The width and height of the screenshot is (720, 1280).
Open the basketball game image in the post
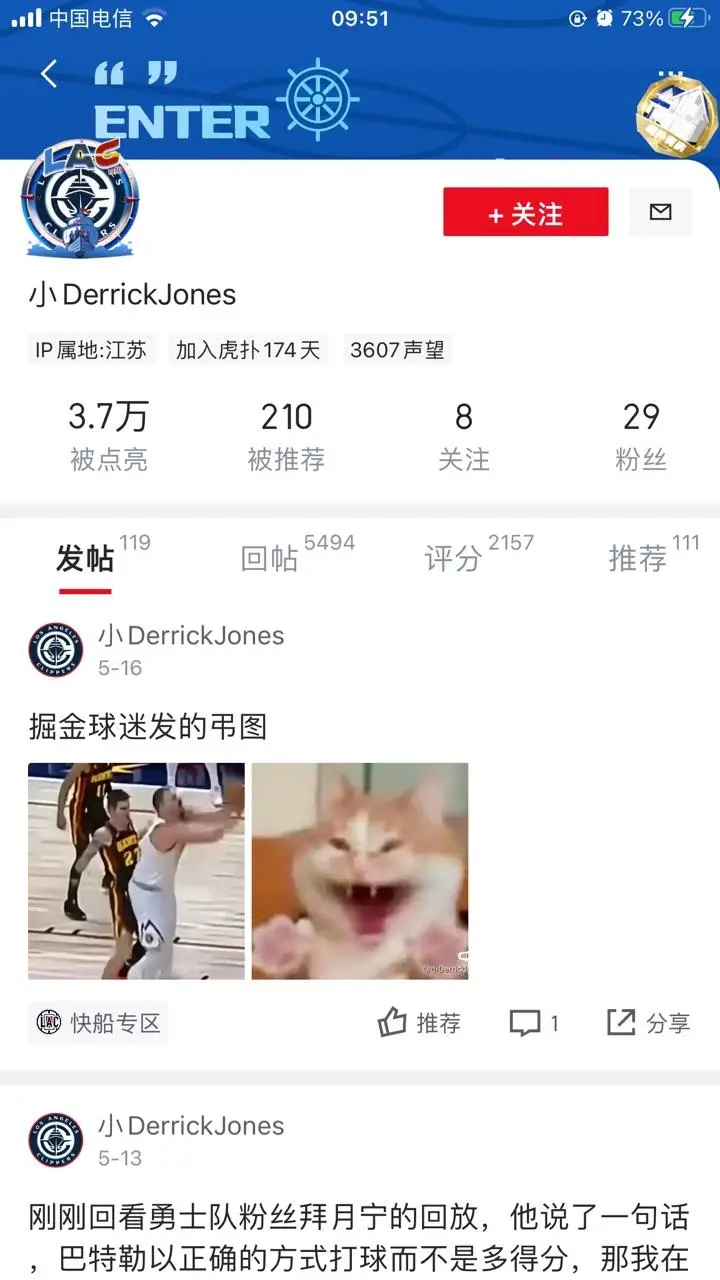click(x=136, y=871)
